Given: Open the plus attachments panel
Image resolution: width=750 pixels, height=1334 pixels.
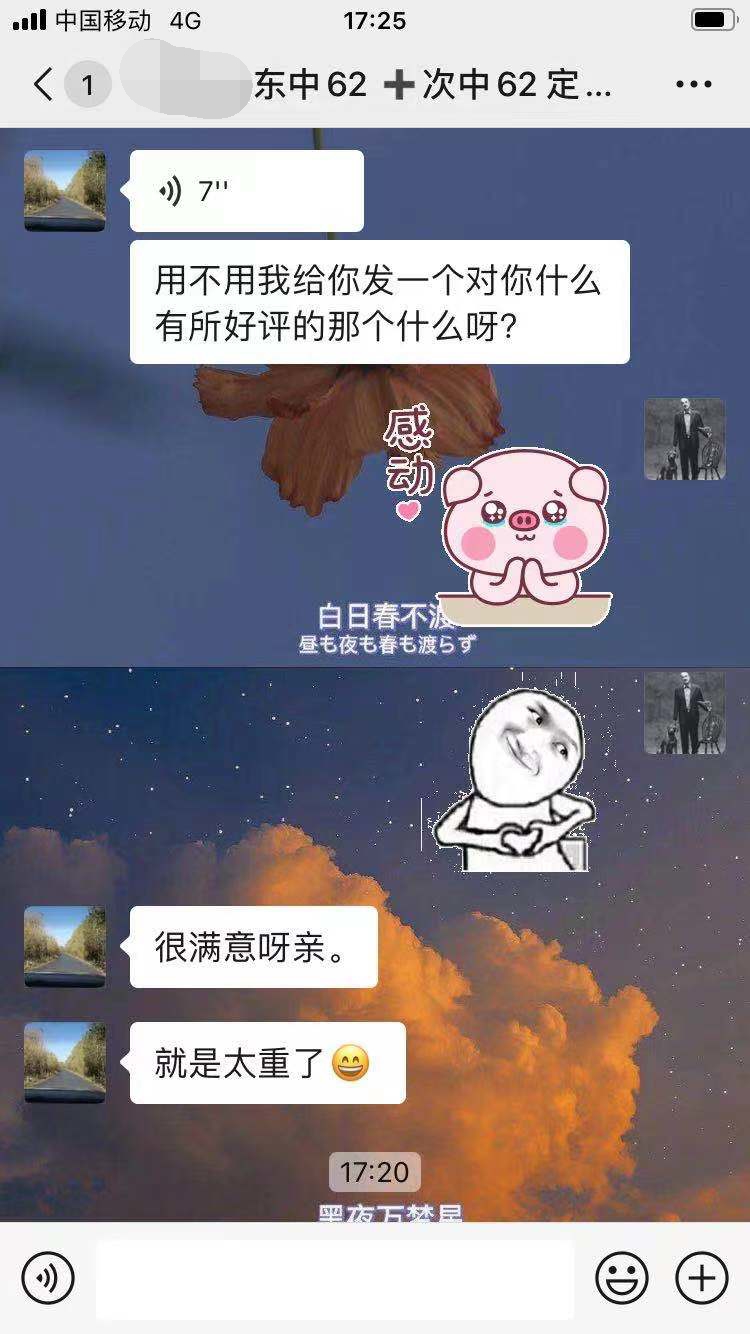Looking at the screenshot, I should pos(702,1277).
